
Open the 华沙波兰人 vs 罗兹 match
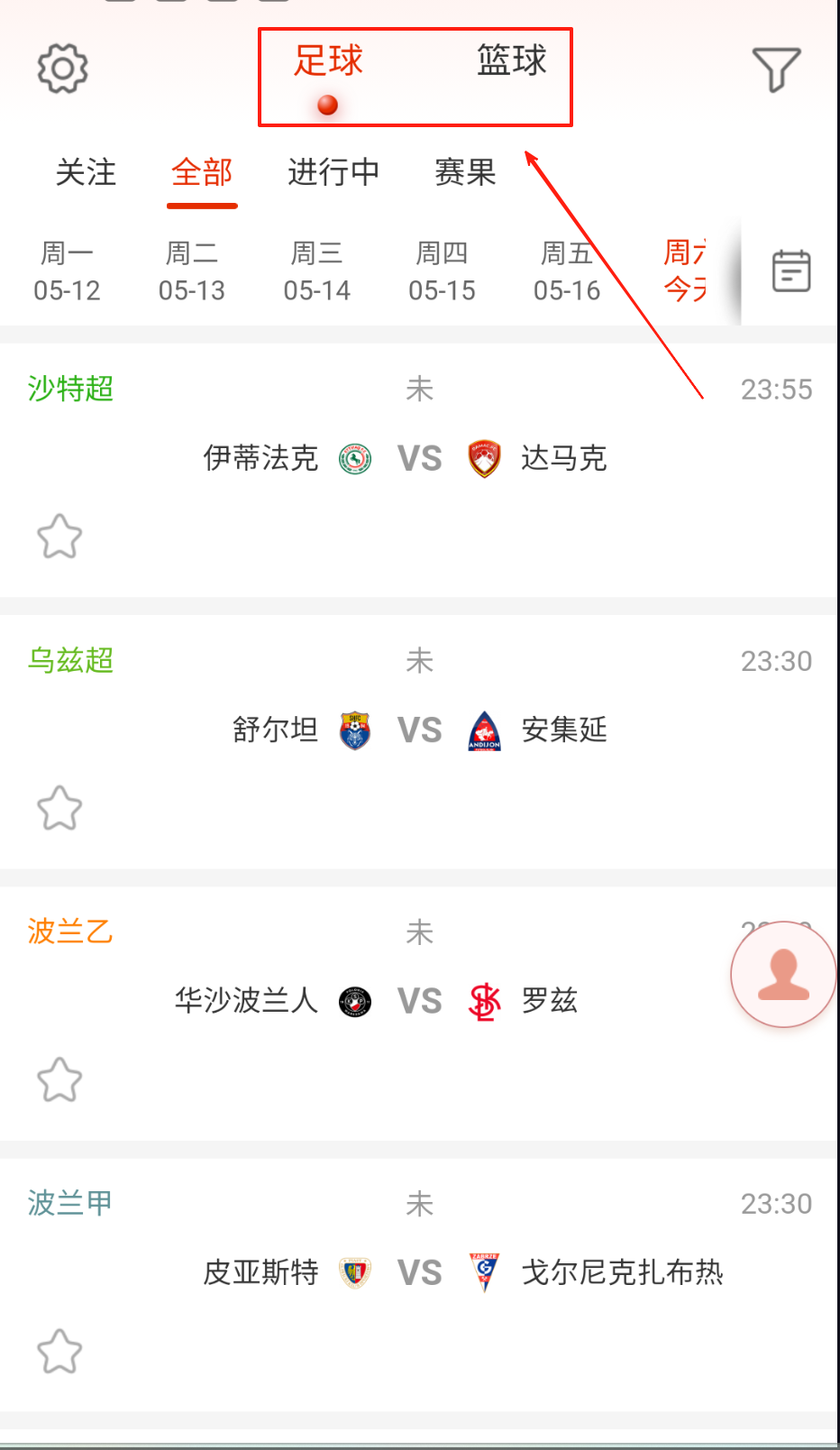point(419,1002)
